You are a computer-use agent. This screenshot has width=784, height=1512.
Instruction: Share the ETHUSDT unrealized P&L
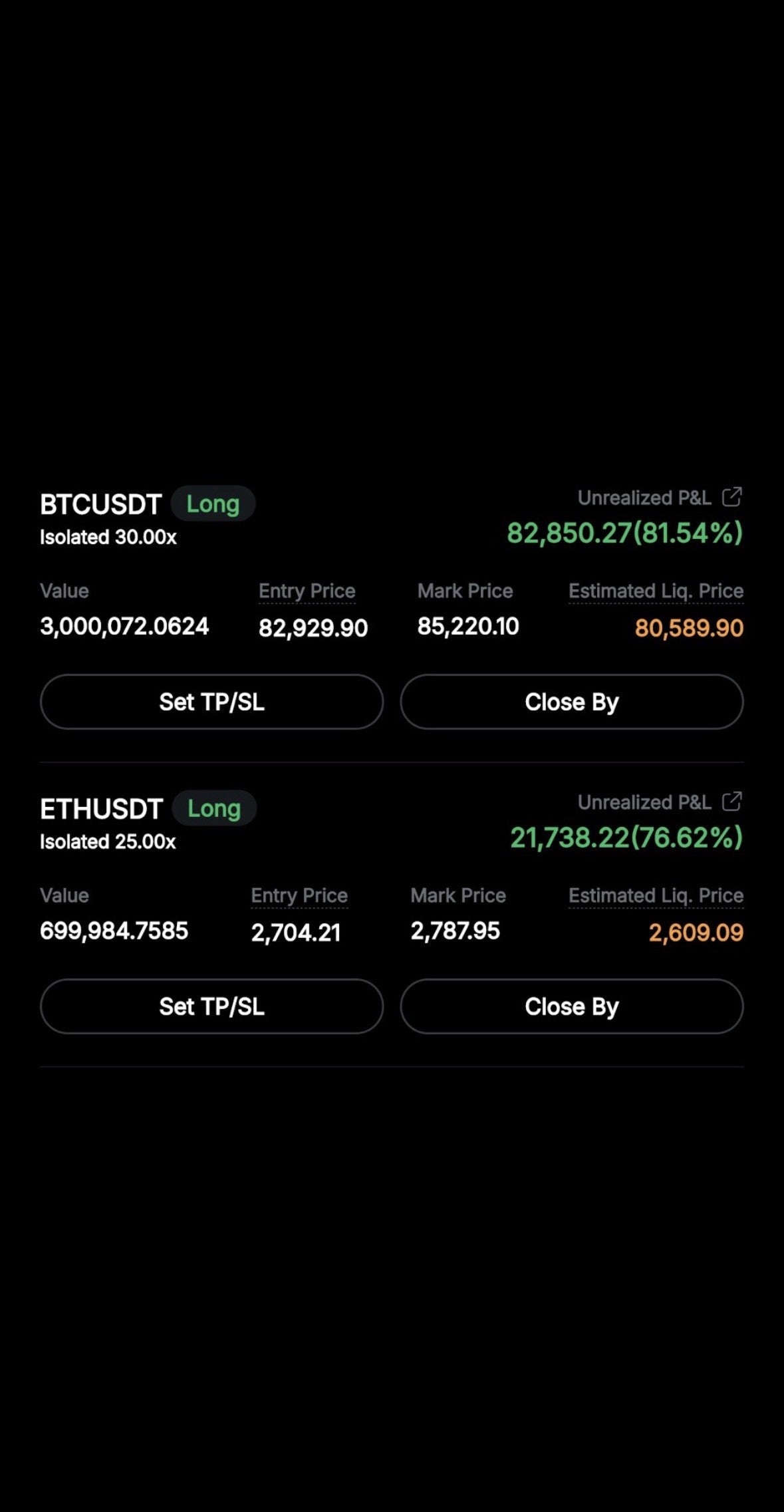click(731, 802)
